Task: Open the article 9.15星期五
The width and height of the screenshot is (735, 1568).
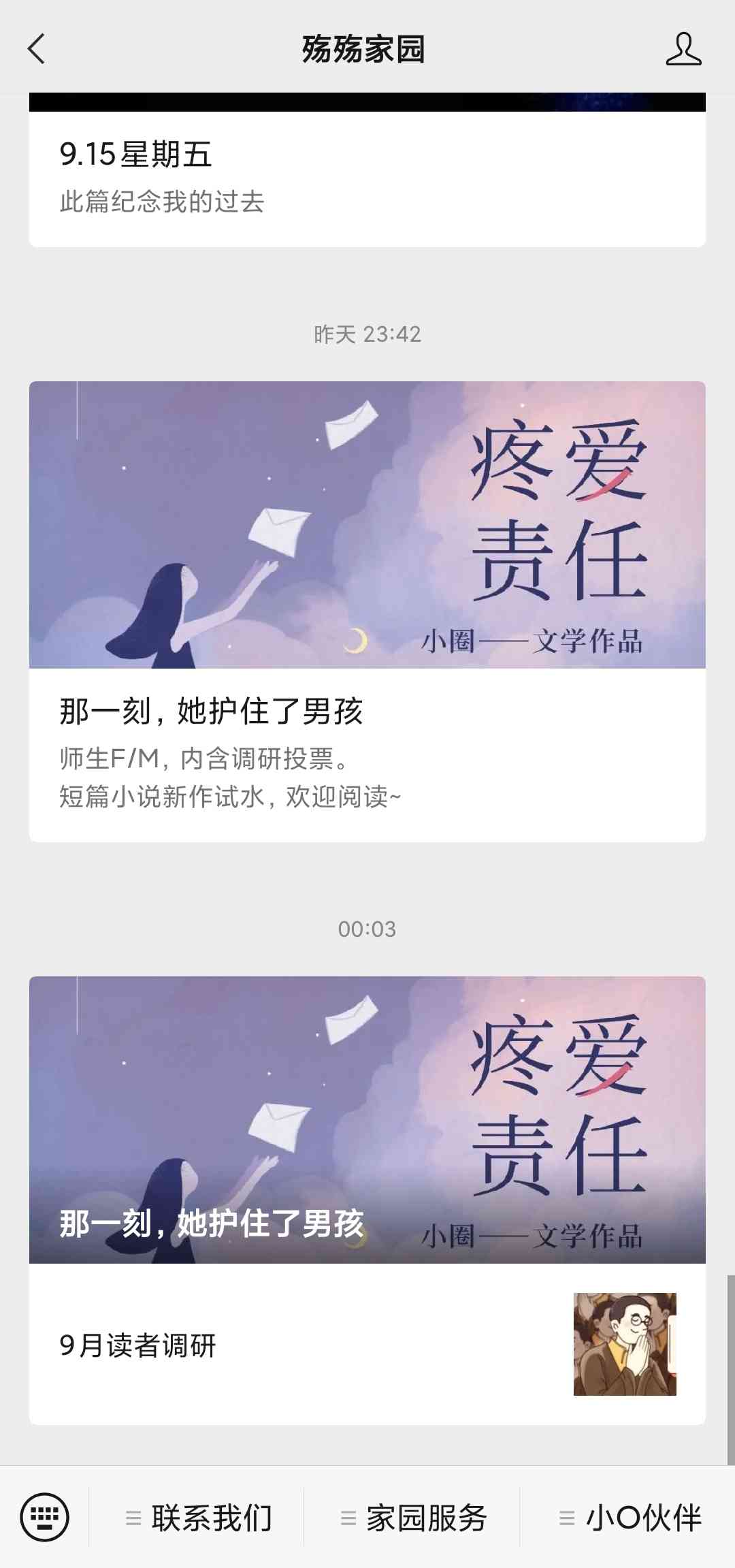Action: point(367,170)
